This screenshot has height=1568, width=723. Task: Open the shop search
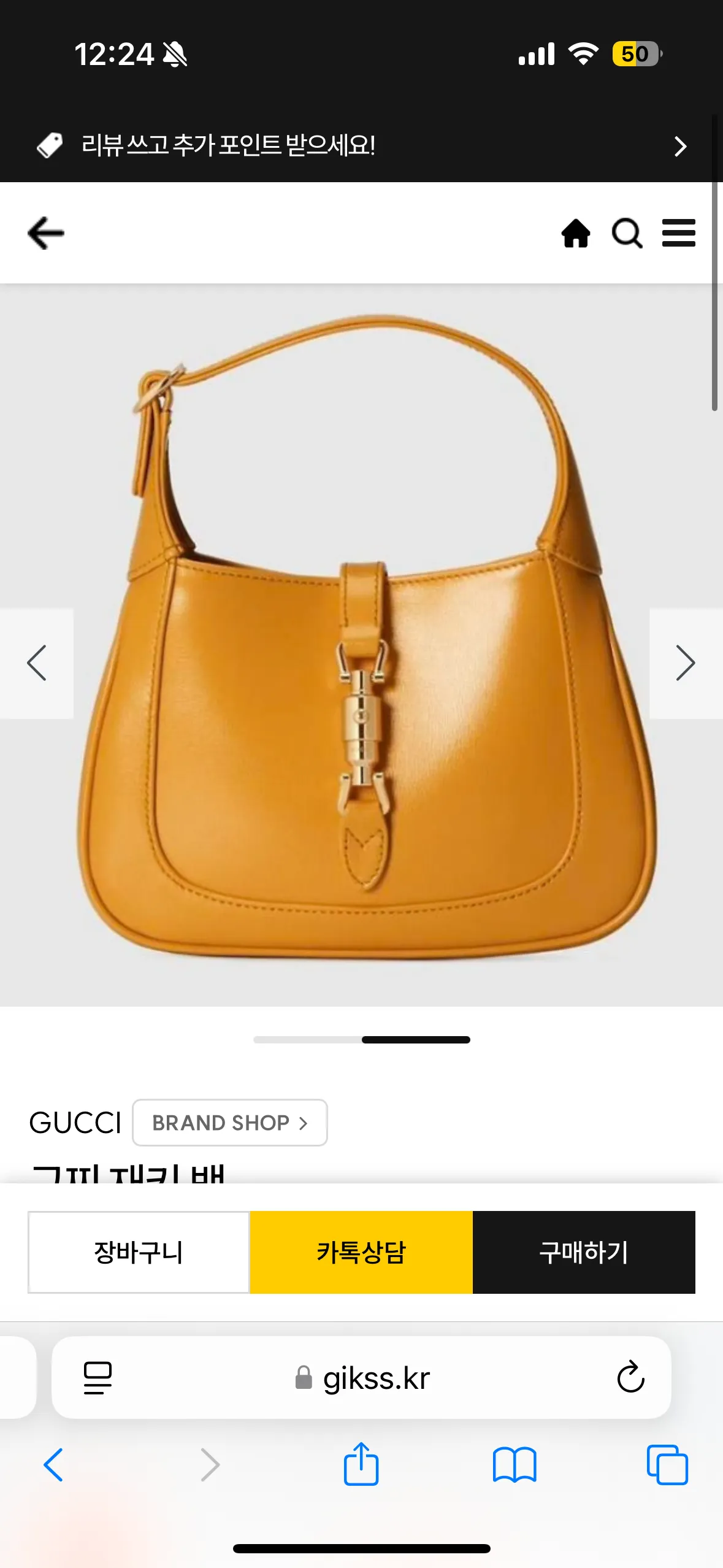627,233
